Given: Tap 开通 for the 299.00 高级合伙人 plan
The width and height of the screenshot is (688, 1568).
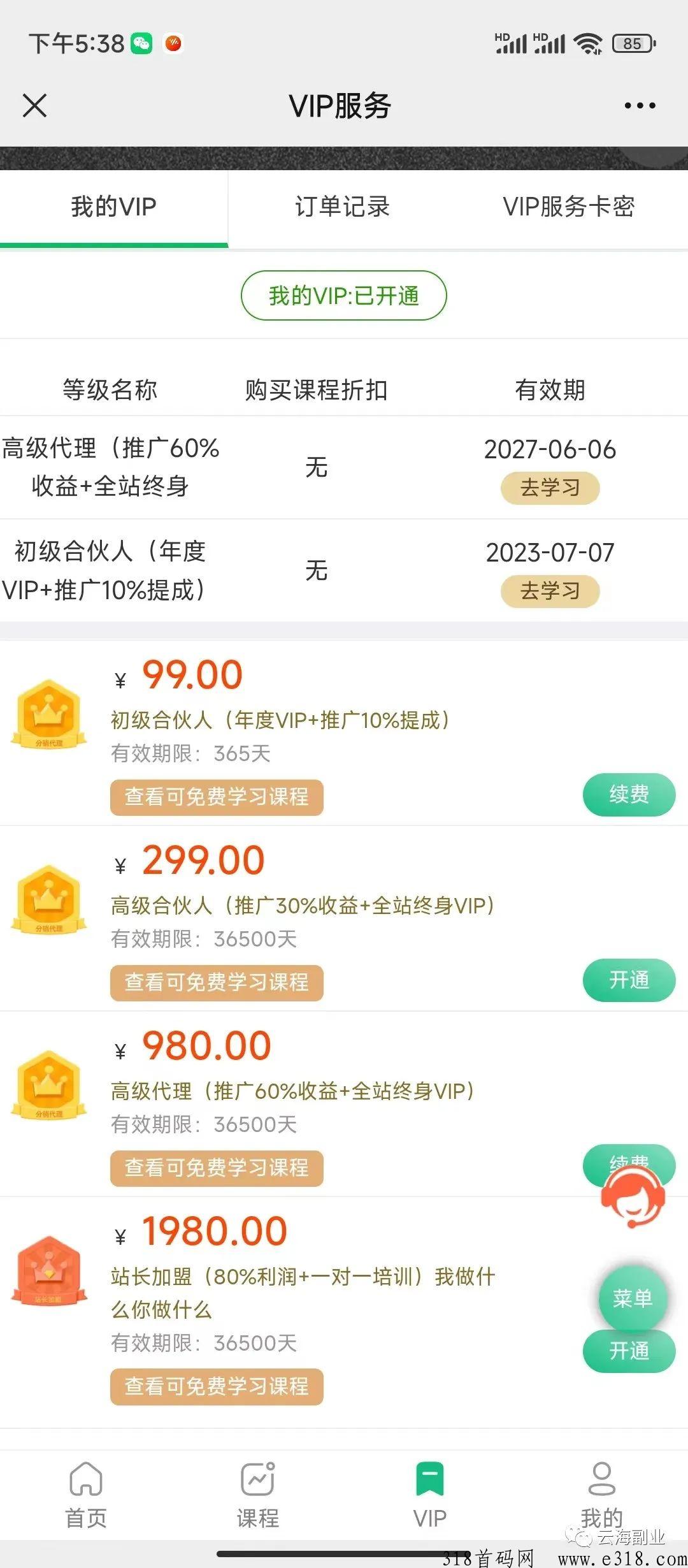Looking at the screenshot, I should pyautogui.click(x=629, y=980).
